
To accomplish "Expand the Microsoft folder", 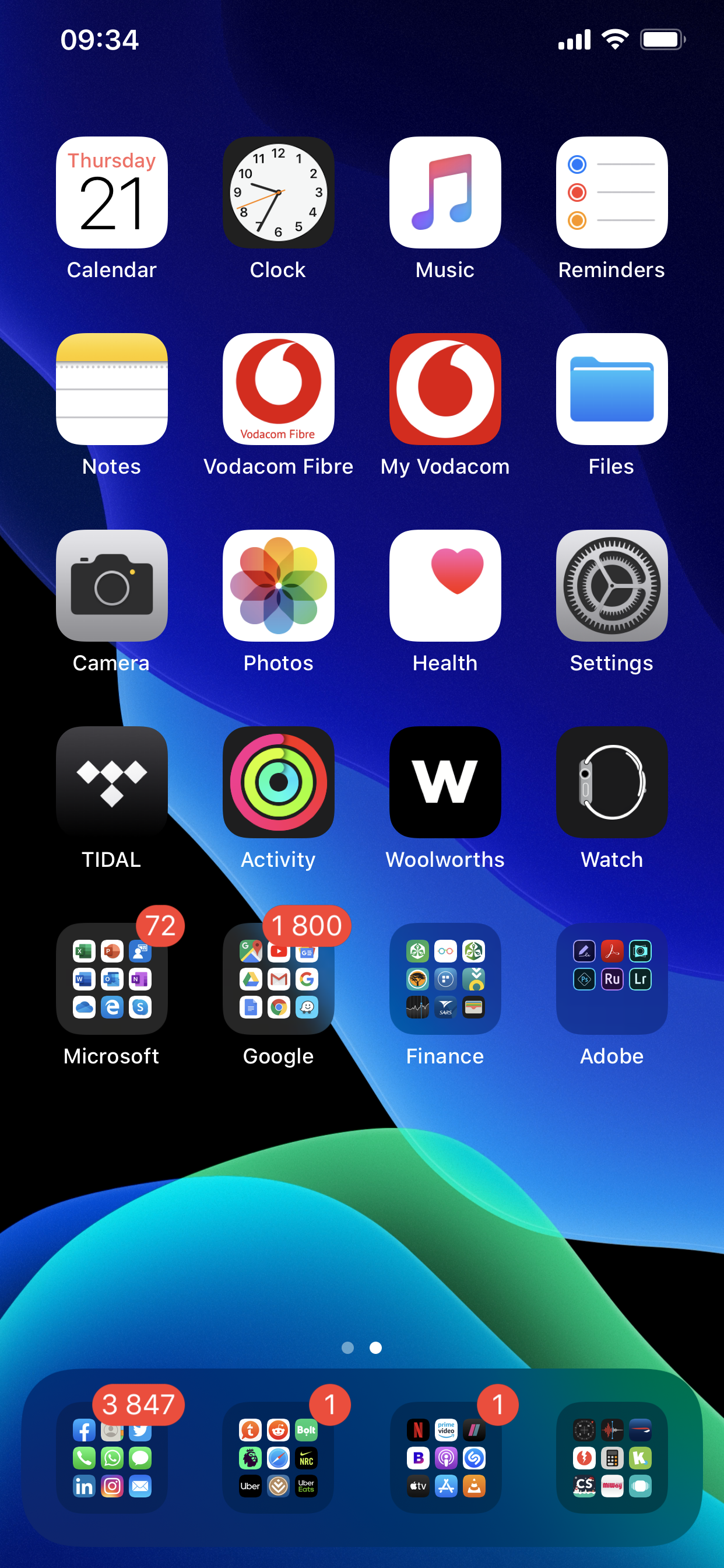I will pyautogui.click(x=111, y=979).
